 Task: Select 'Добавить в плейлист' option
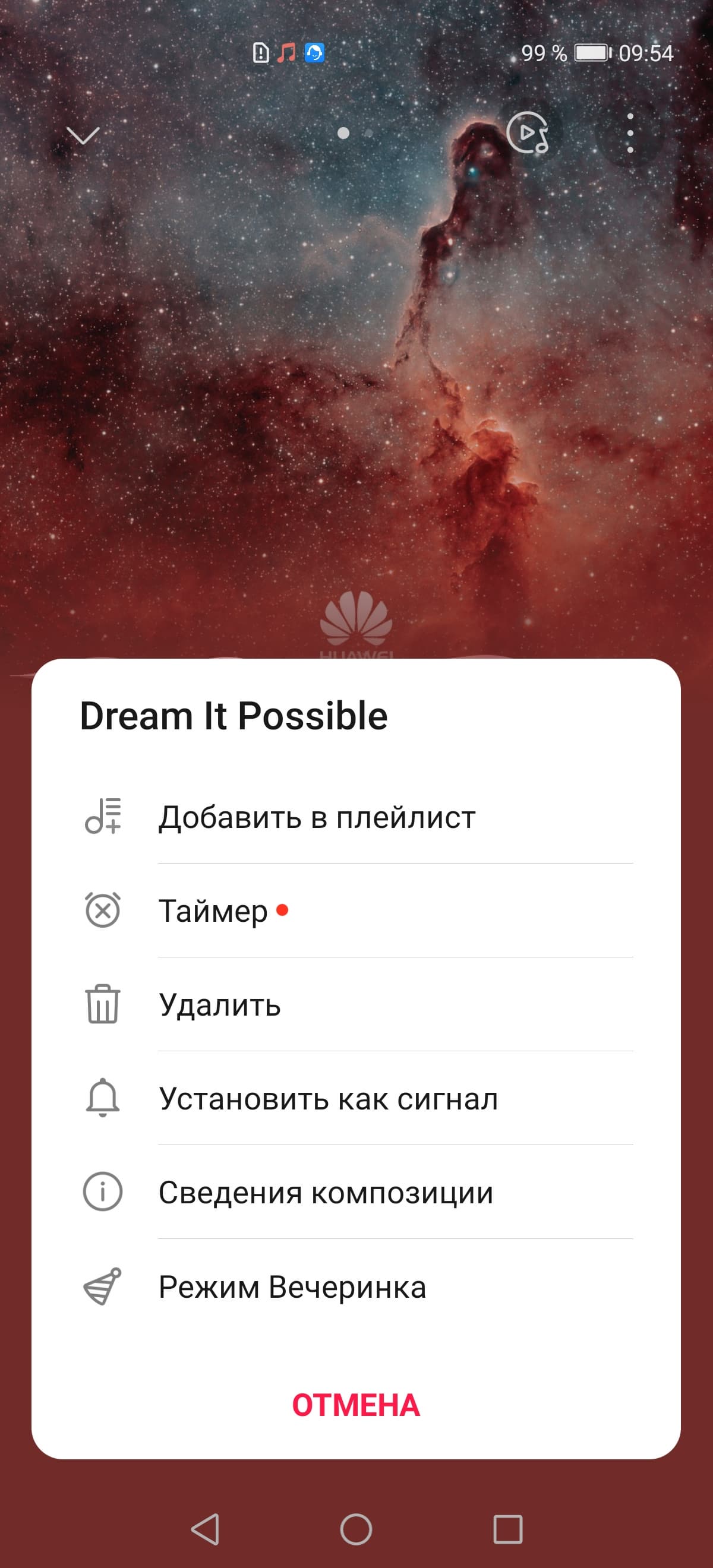pyautogui.click(x=317, y=817)
